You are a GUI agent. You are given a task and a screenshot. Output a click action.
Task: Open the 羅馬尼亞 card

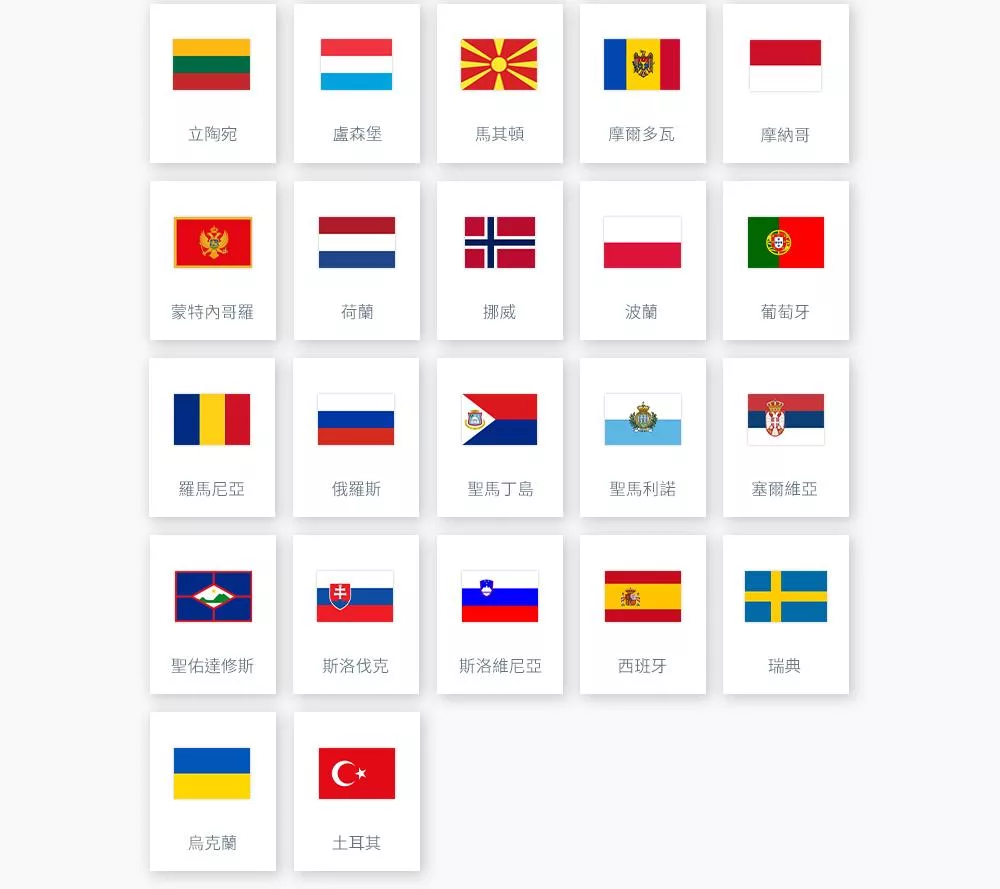(x=212, y=437)
